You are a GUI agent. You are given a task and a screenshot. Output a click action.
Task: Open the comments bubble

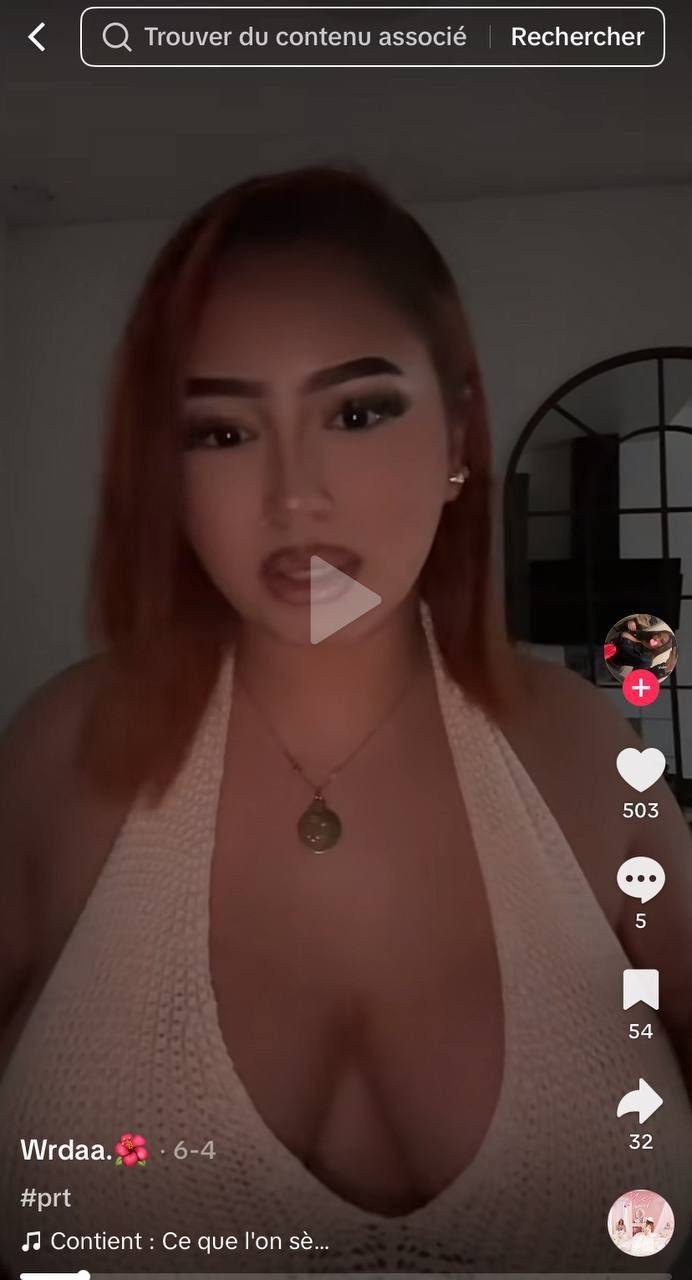click(640, 880)
